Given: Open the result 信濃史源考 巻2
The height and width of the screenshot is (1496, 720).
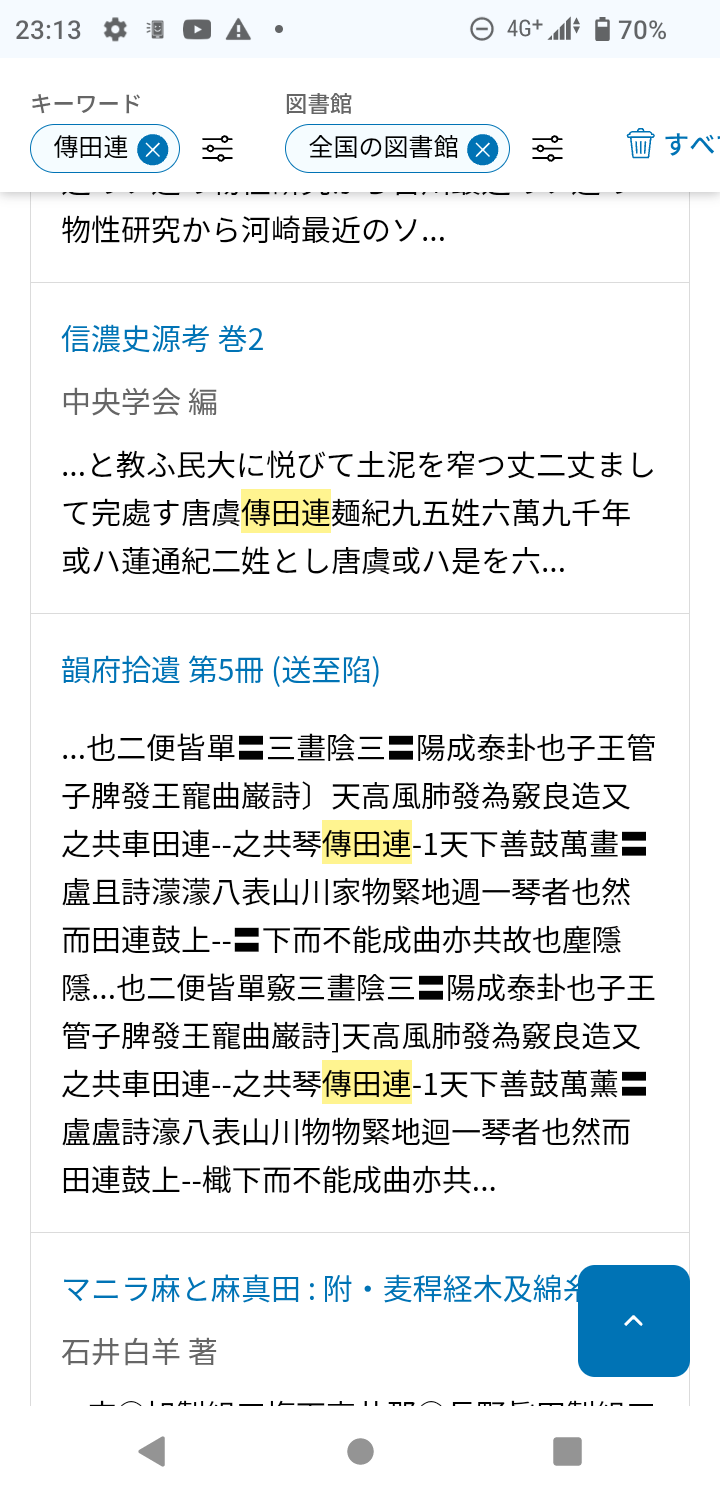Looking at the screenshot, I should point(163,340).
